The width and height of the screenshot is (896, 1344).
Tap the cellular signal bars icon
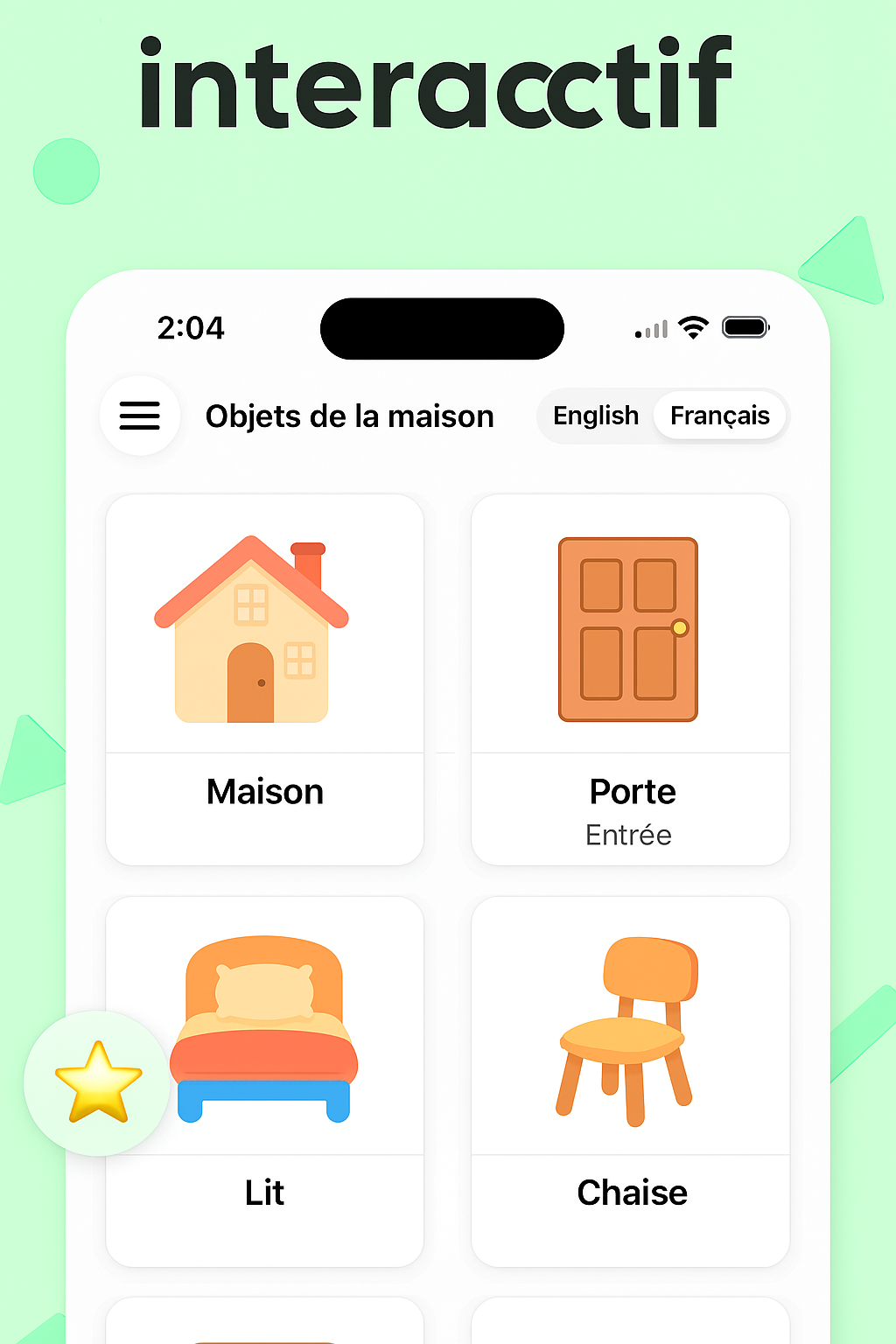pyautogui.click(x=649, y=328)
